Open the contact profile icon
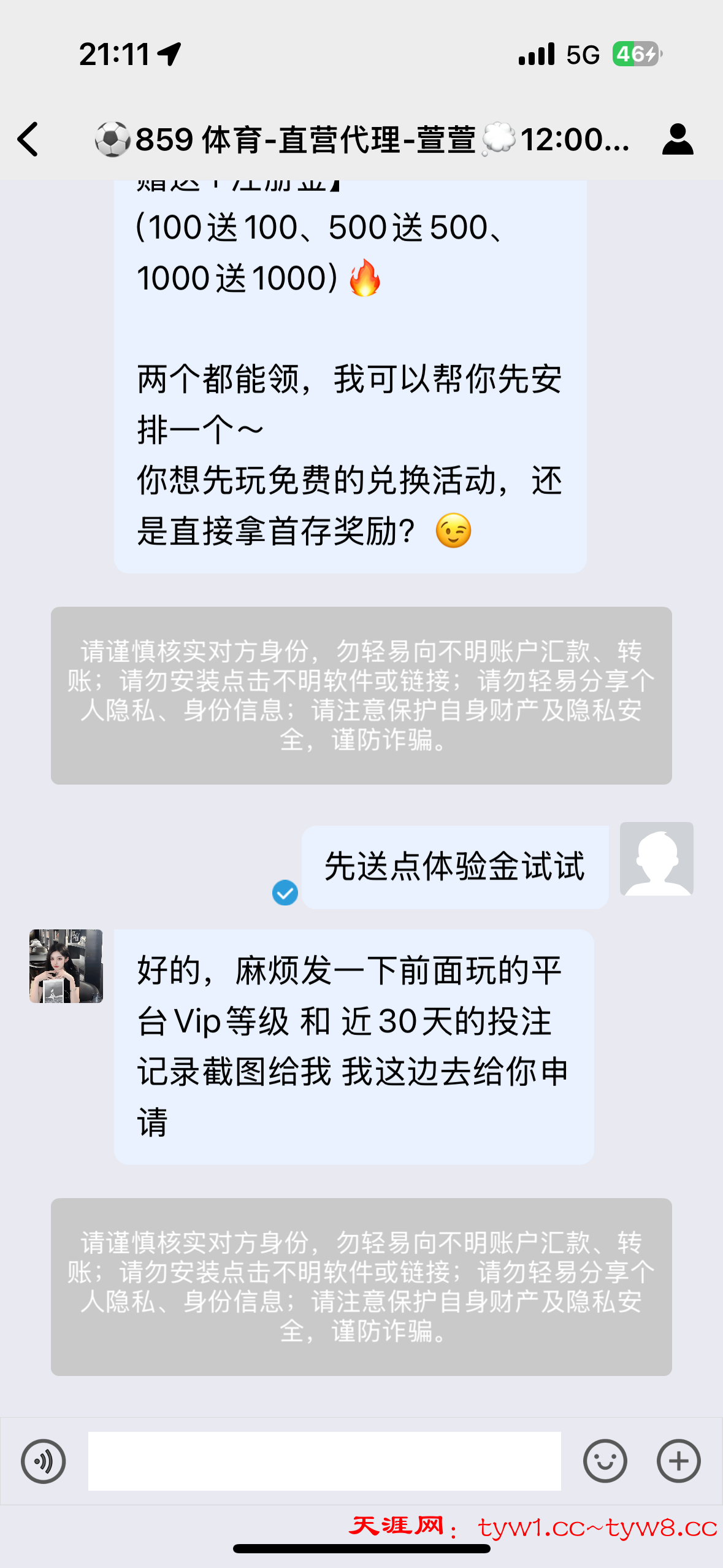The width and height of the screenshot is (723, 1568). click(677, 139)
